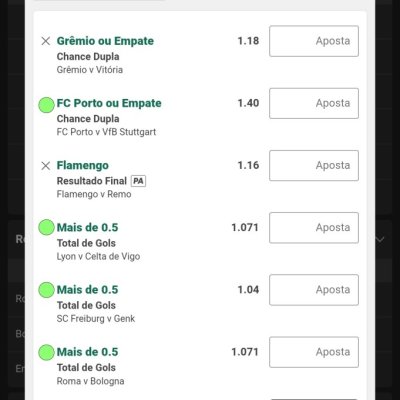Enter stake for Lyon v Celta de Vigo
Screen dimensions: 400x400
pyautogui.click(x=314, y=228)
